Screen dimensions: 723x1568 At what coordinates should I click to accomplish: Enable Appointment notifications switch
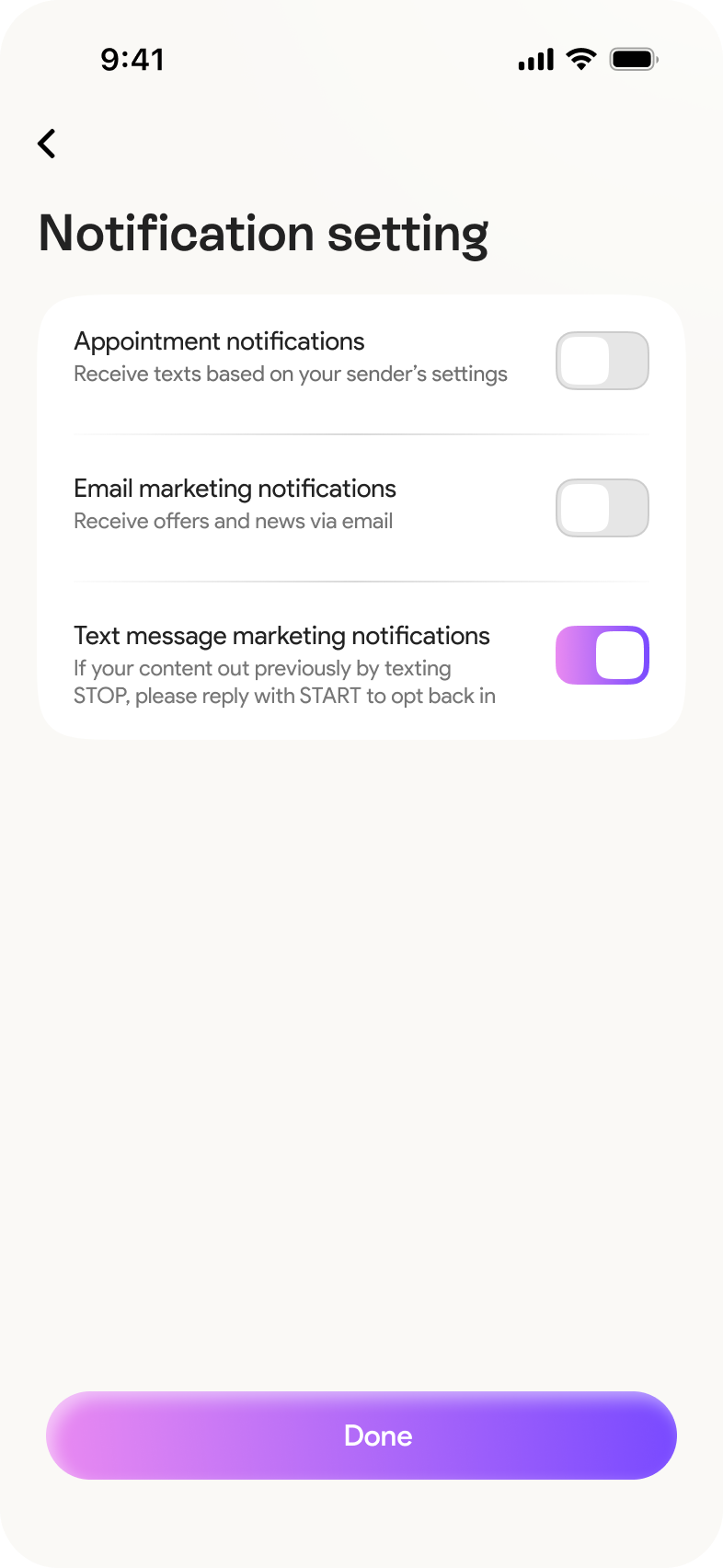tap(602, 361)
